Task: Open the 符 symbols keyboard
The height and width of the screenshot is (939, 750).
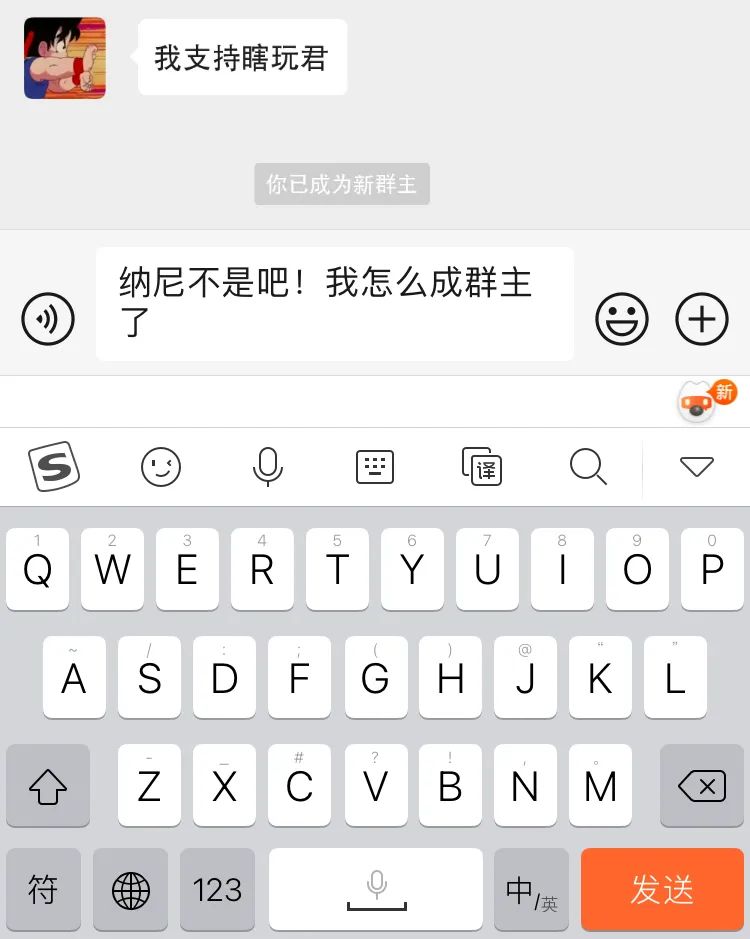Action: 43,889
